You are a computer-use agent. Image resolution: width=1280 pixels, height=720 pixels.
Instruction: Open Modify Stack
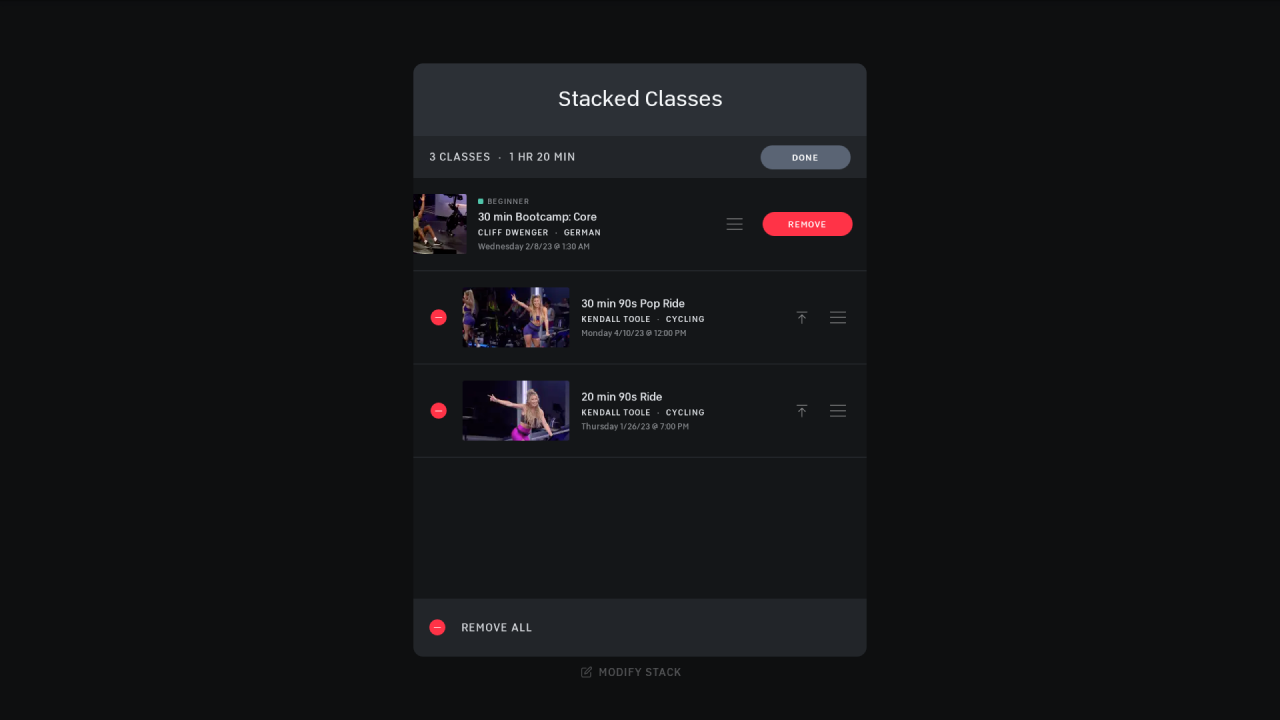(x=631, y=672)
